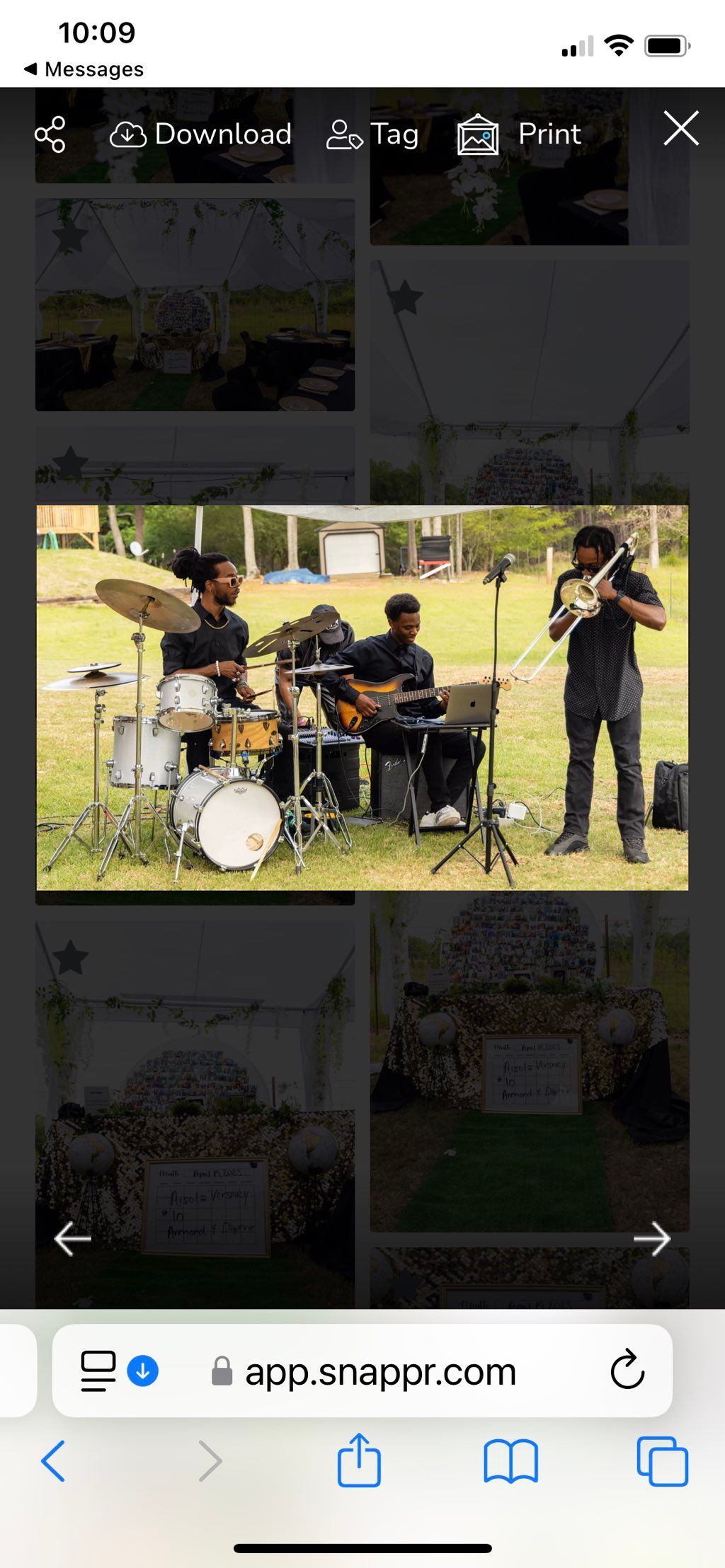The width and height of the screenshot is (725, 1568).
Task: Reload the page
Action: [627, 1371]
